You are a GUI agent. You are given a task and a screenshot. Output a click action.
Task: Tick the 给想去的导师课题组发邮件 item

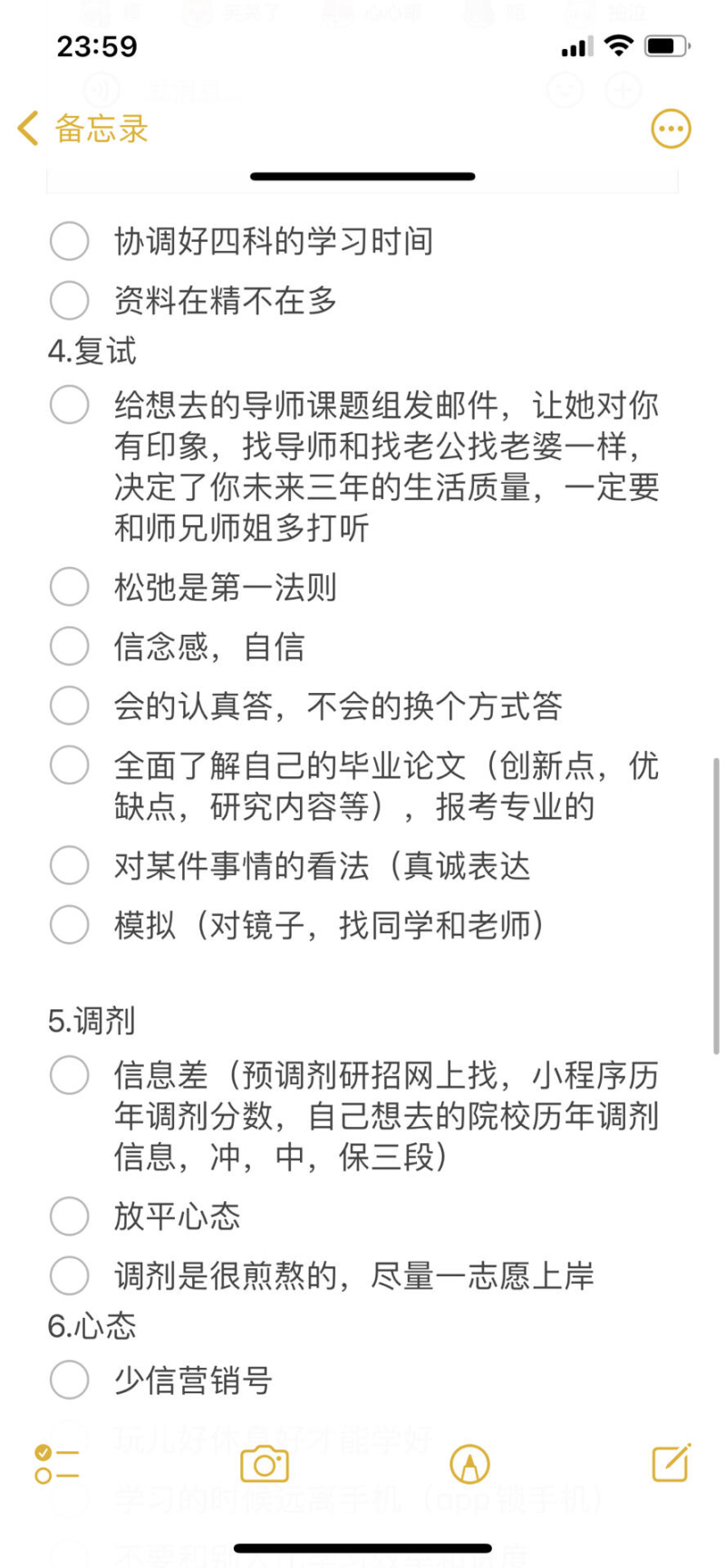coord(70,405)
